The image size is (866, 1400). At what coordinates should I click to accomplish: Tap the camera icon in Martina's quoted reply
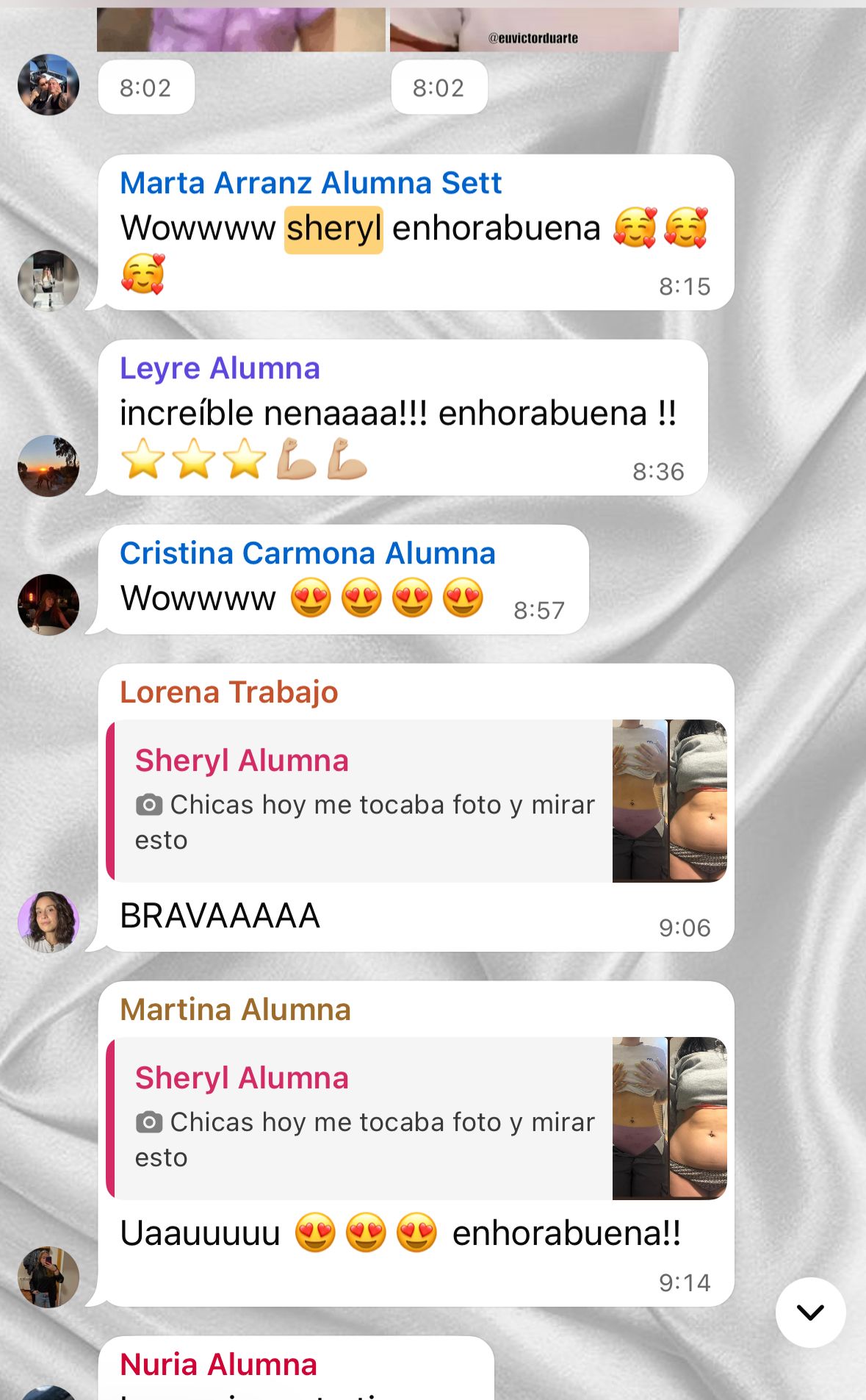pyautogui.click(x=149, y=1122)
